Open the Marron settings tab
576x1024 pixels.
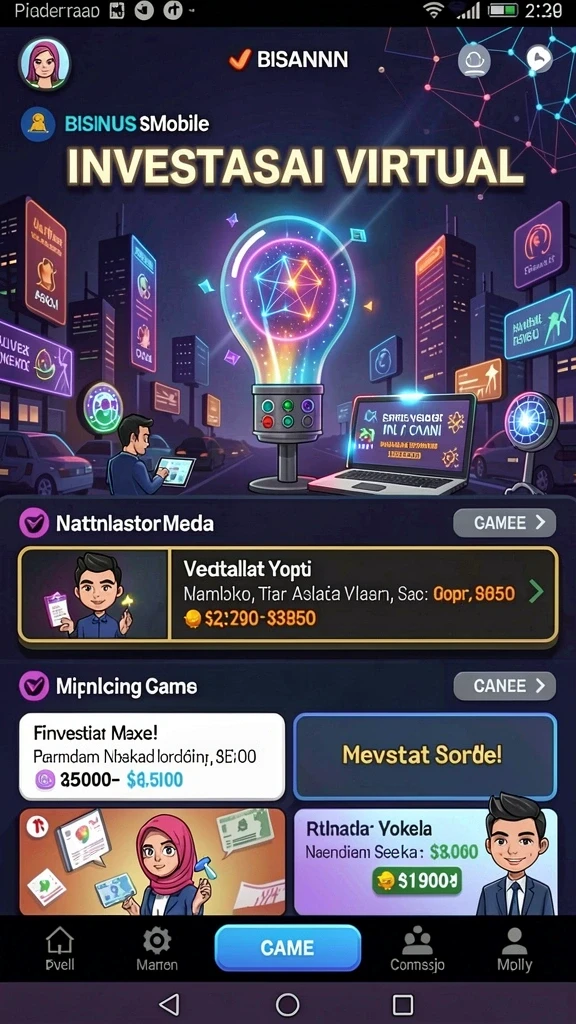157,950
